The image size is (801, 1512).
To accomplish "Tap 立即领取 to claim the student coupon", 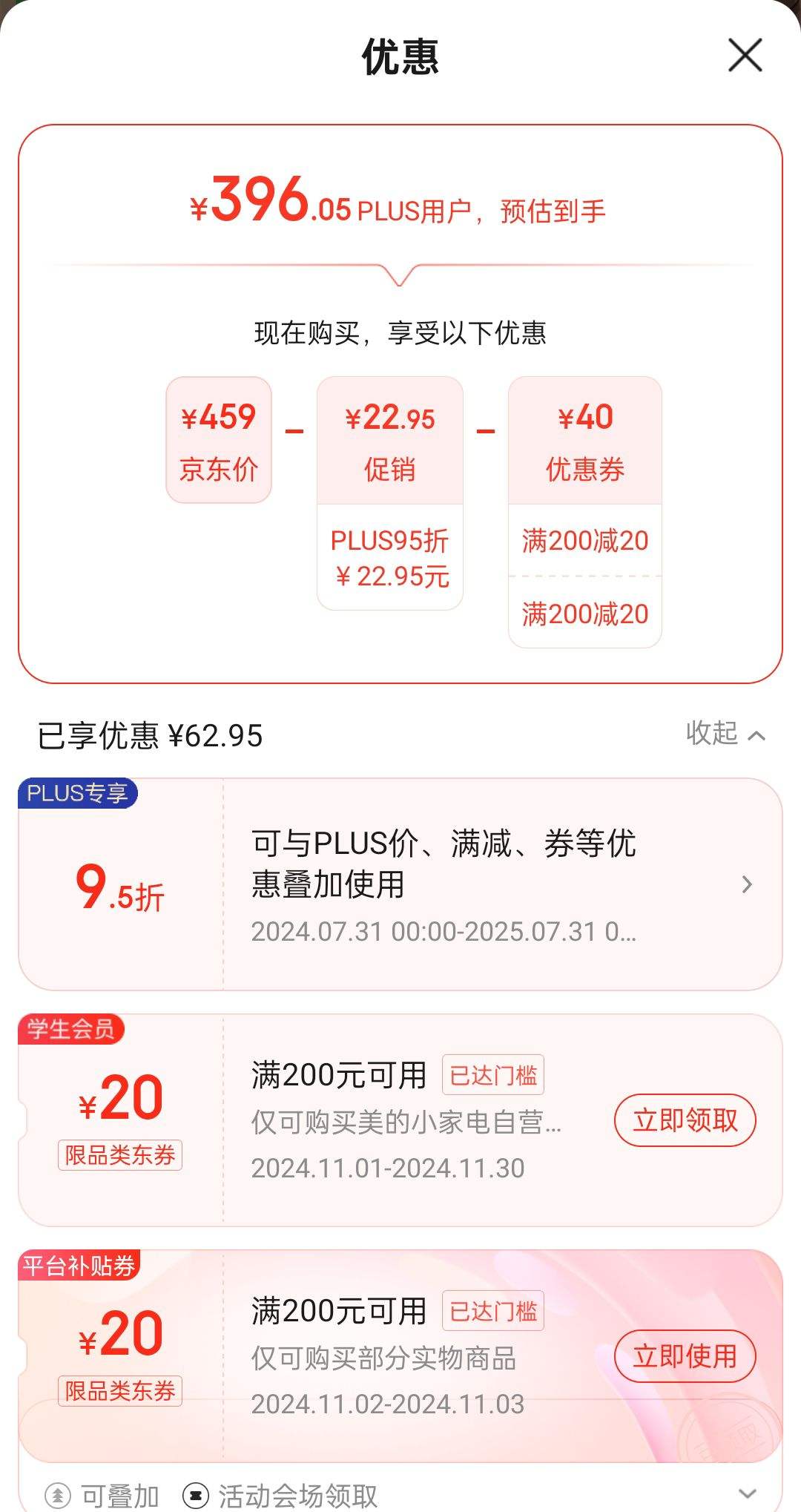I will click(x=683, y=1121).
